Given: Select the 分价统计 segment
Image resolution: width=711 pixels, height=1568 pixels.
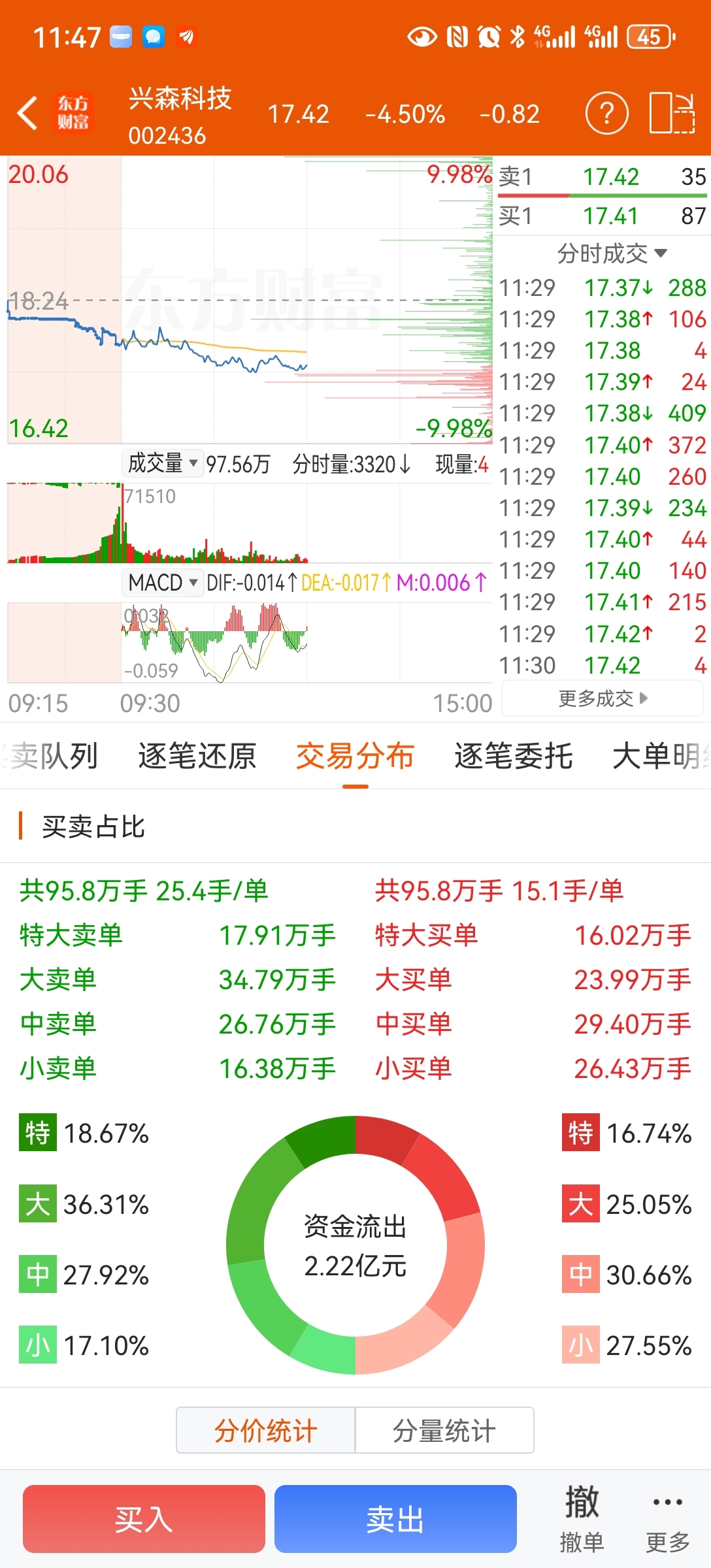Looking at the screenshot, I should [266, 1430].
